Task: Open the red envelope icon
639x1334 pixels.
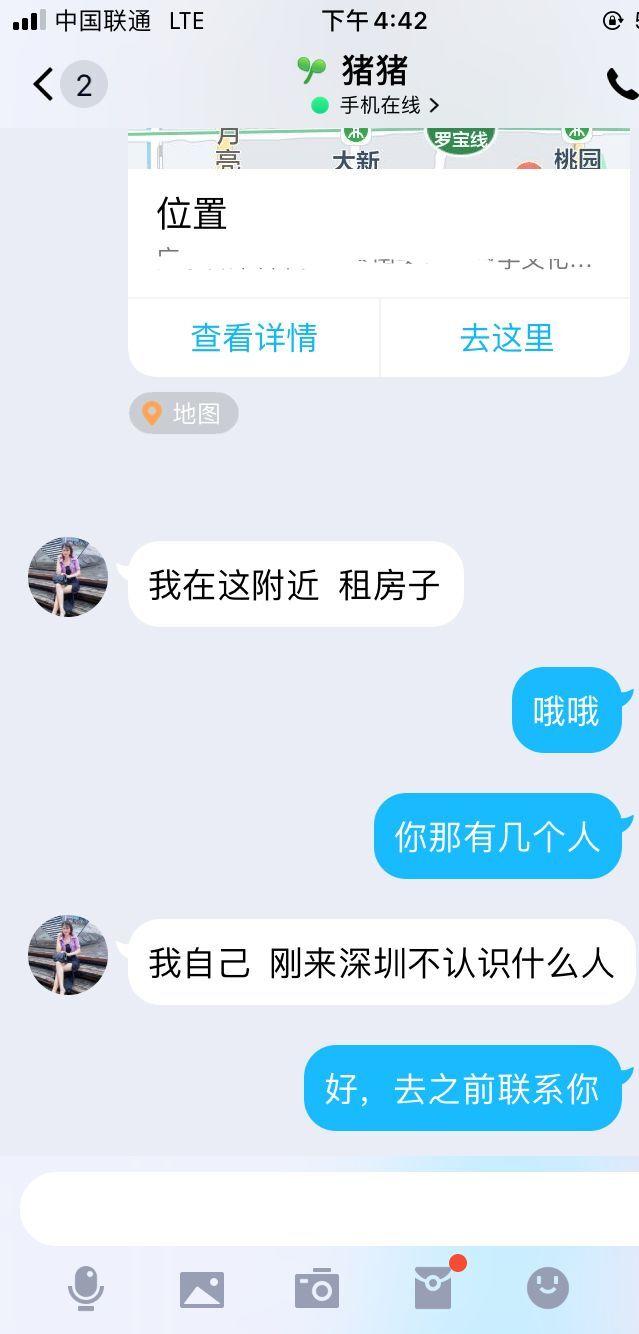Action: tap(434, 1288)
